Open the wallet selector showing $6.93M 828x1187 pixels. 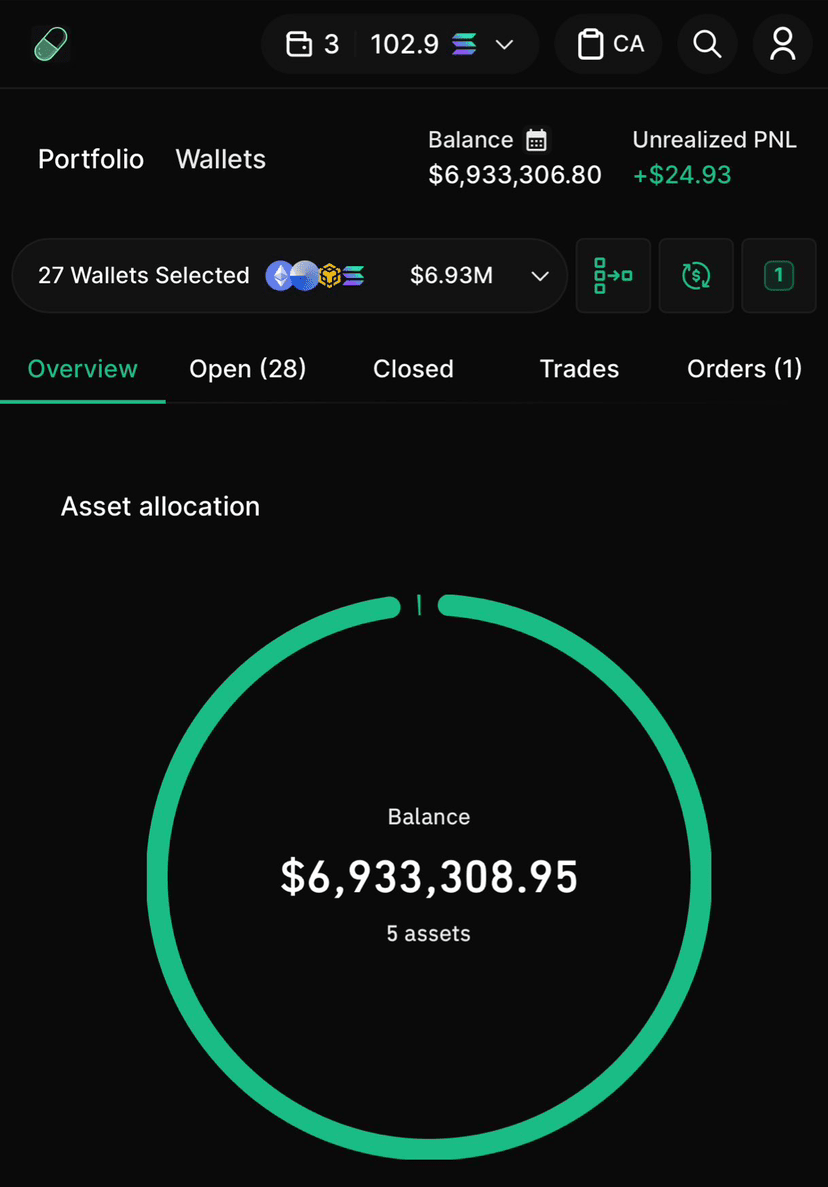[x=451, y=275]
